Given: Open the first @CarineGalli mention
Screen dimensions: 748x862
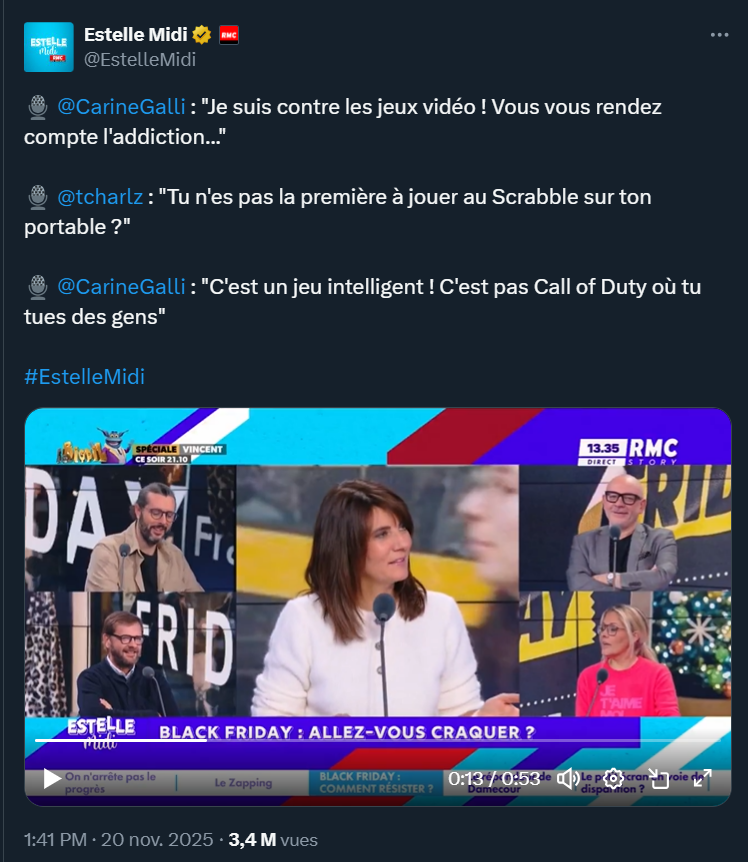Looking at the screenshot, I should [120, 106].
